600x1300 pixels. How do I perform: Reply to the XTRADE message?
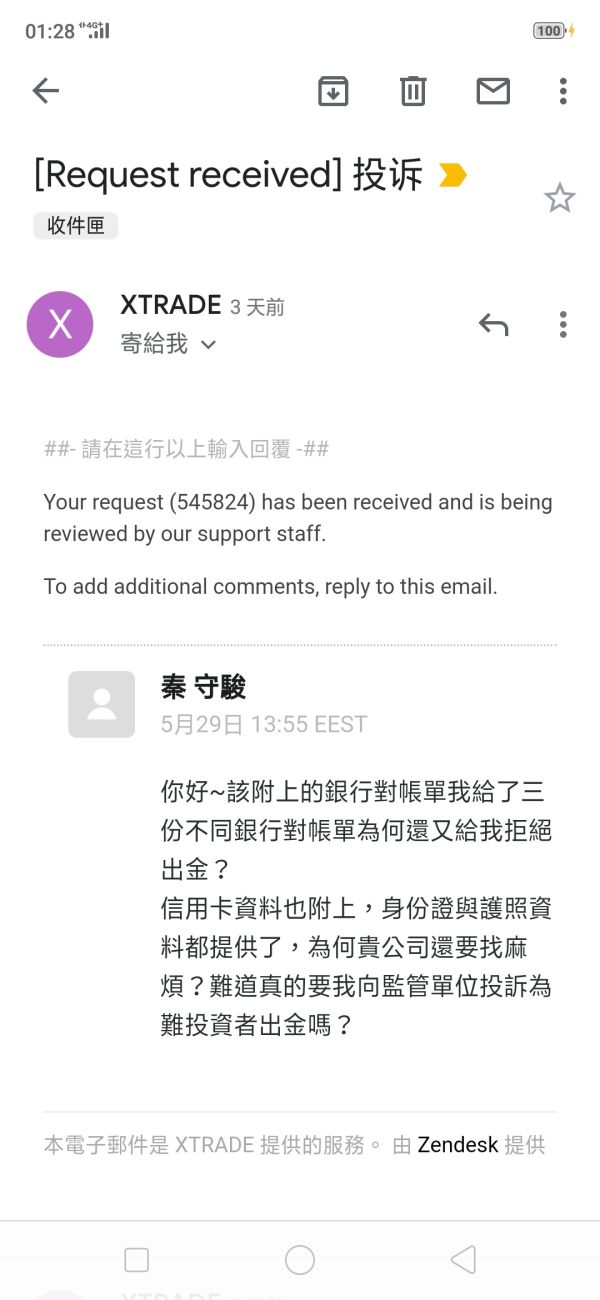click(493, 324)
